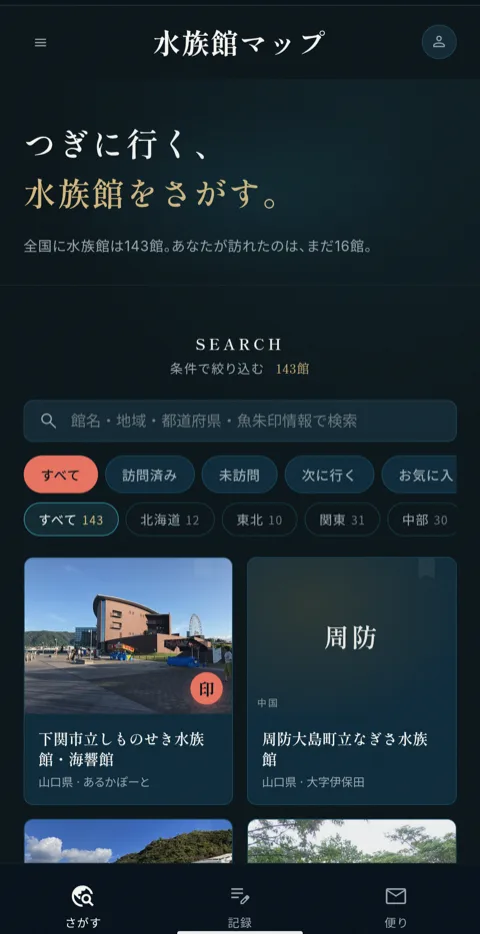
Task: Filter by 訪問済み aquariums
Action: (149, 475)
